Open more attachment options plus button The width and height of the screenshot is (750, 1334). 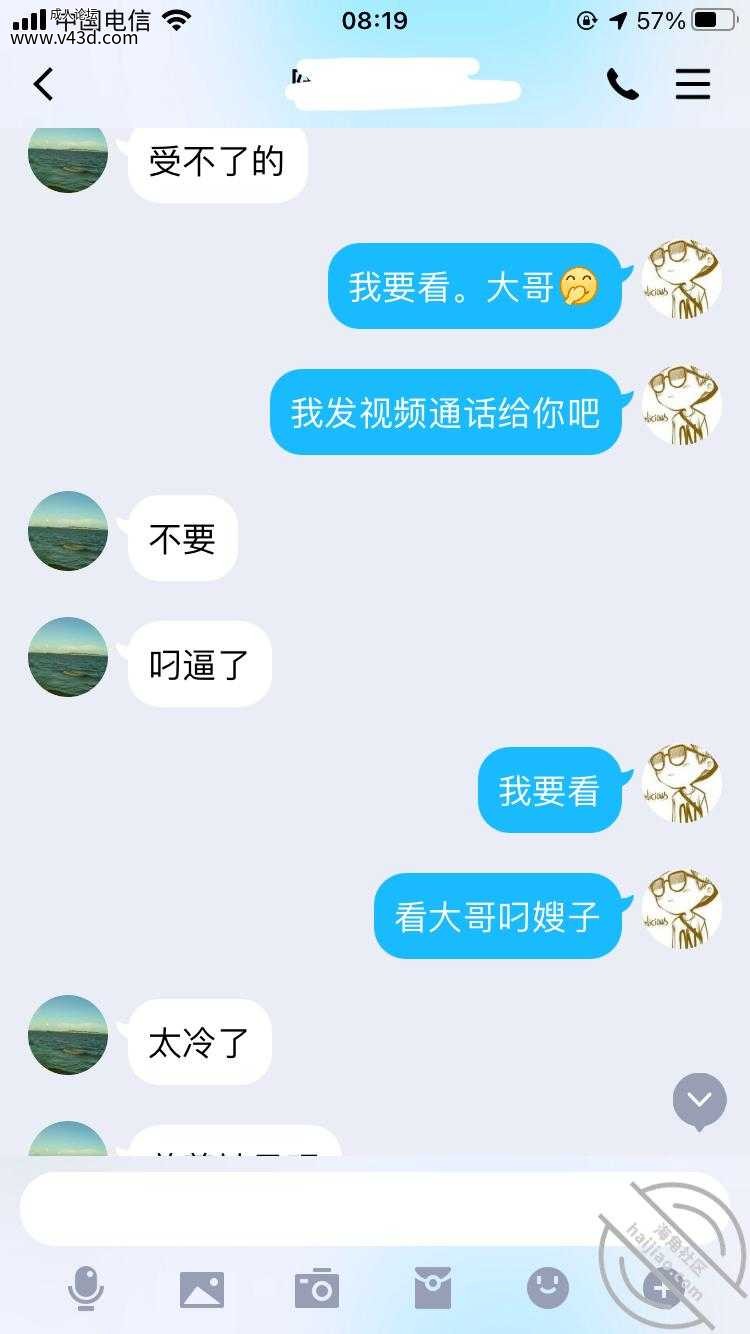click(663, 1288)
